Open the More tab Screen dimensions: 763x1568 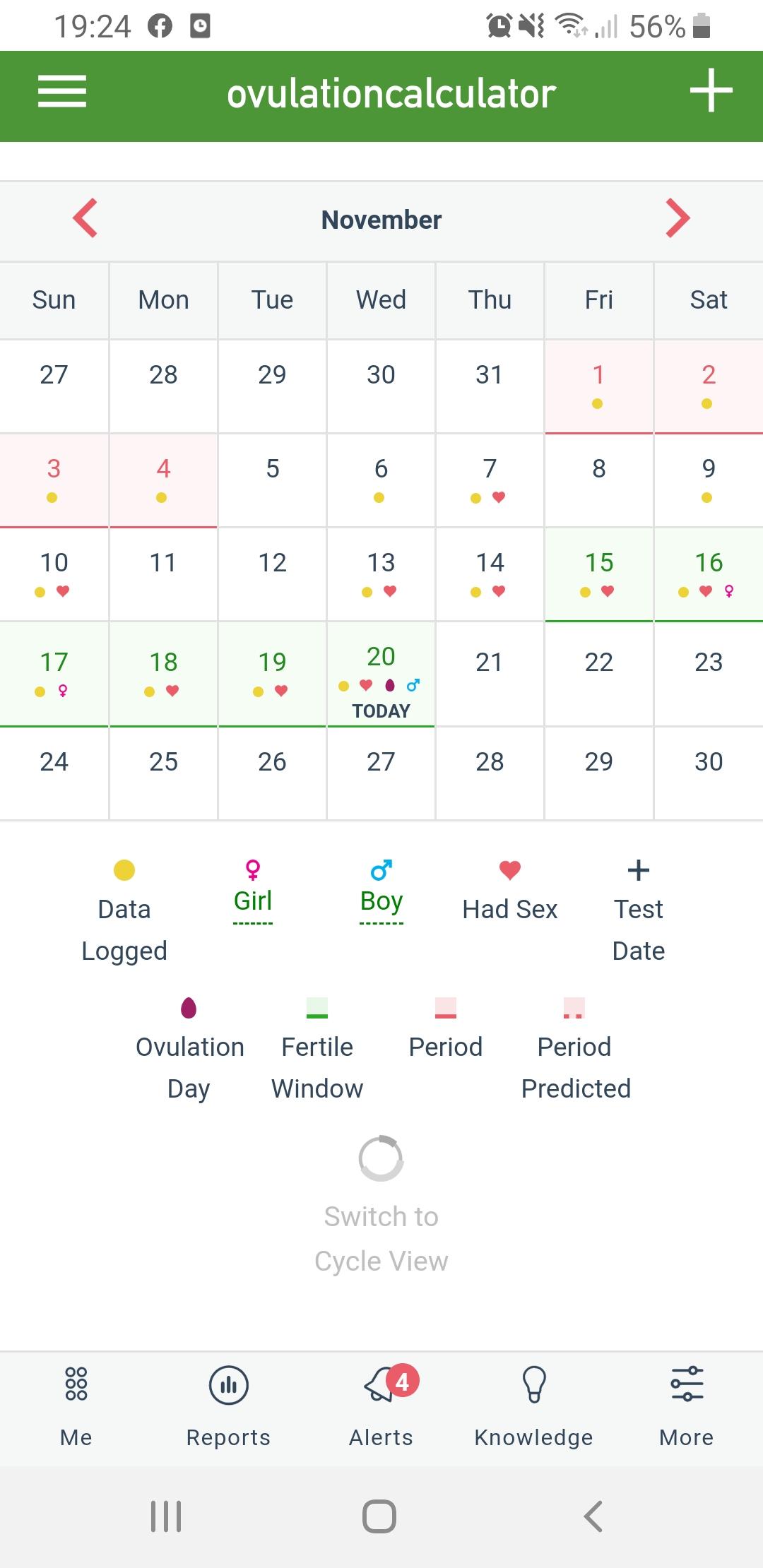click(x=687, y=1406)
